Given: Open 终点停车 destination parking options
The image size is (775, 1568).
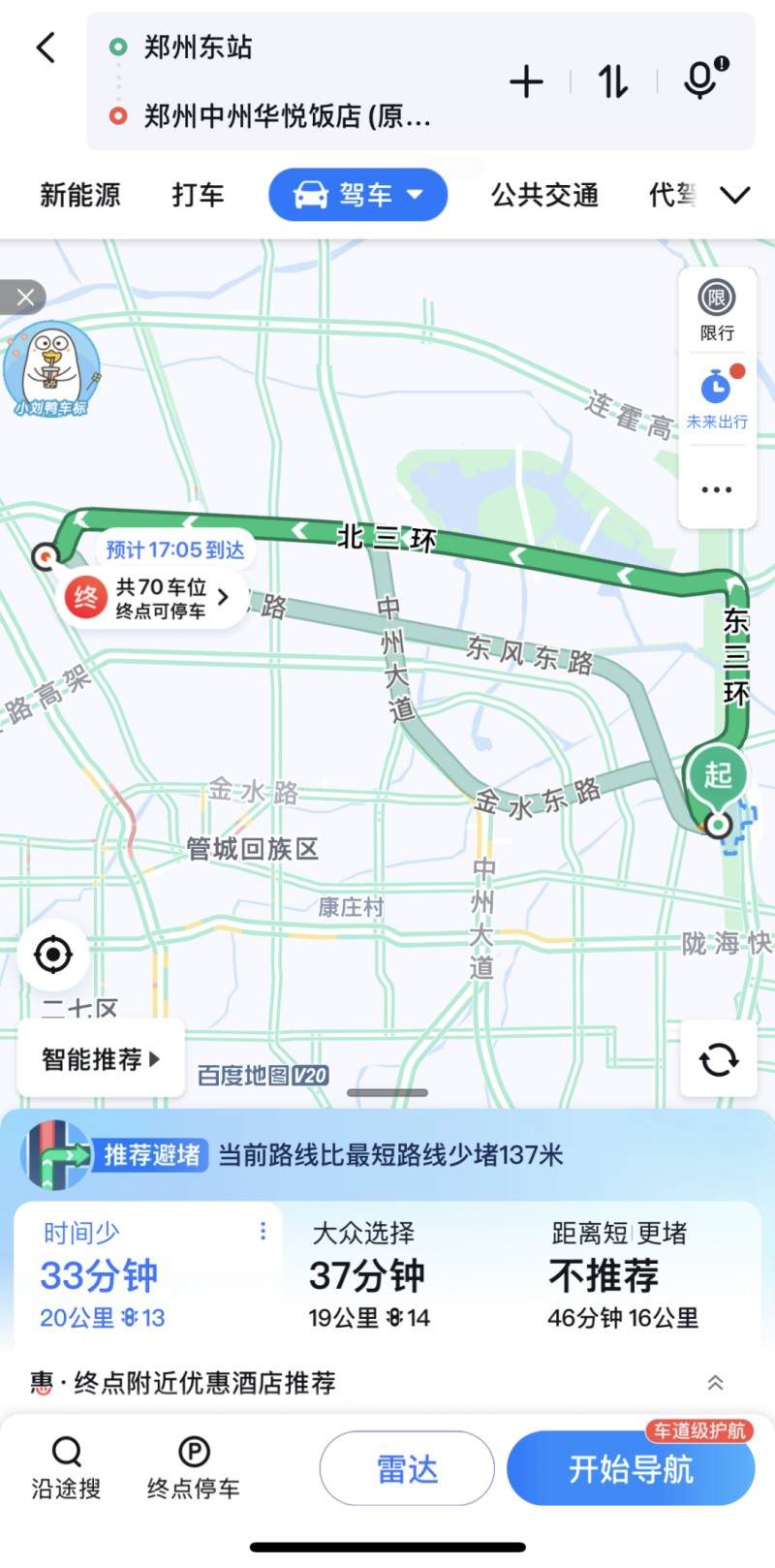Looking at the screenshot, I should pyautogui.click(x=194, y=1466).
